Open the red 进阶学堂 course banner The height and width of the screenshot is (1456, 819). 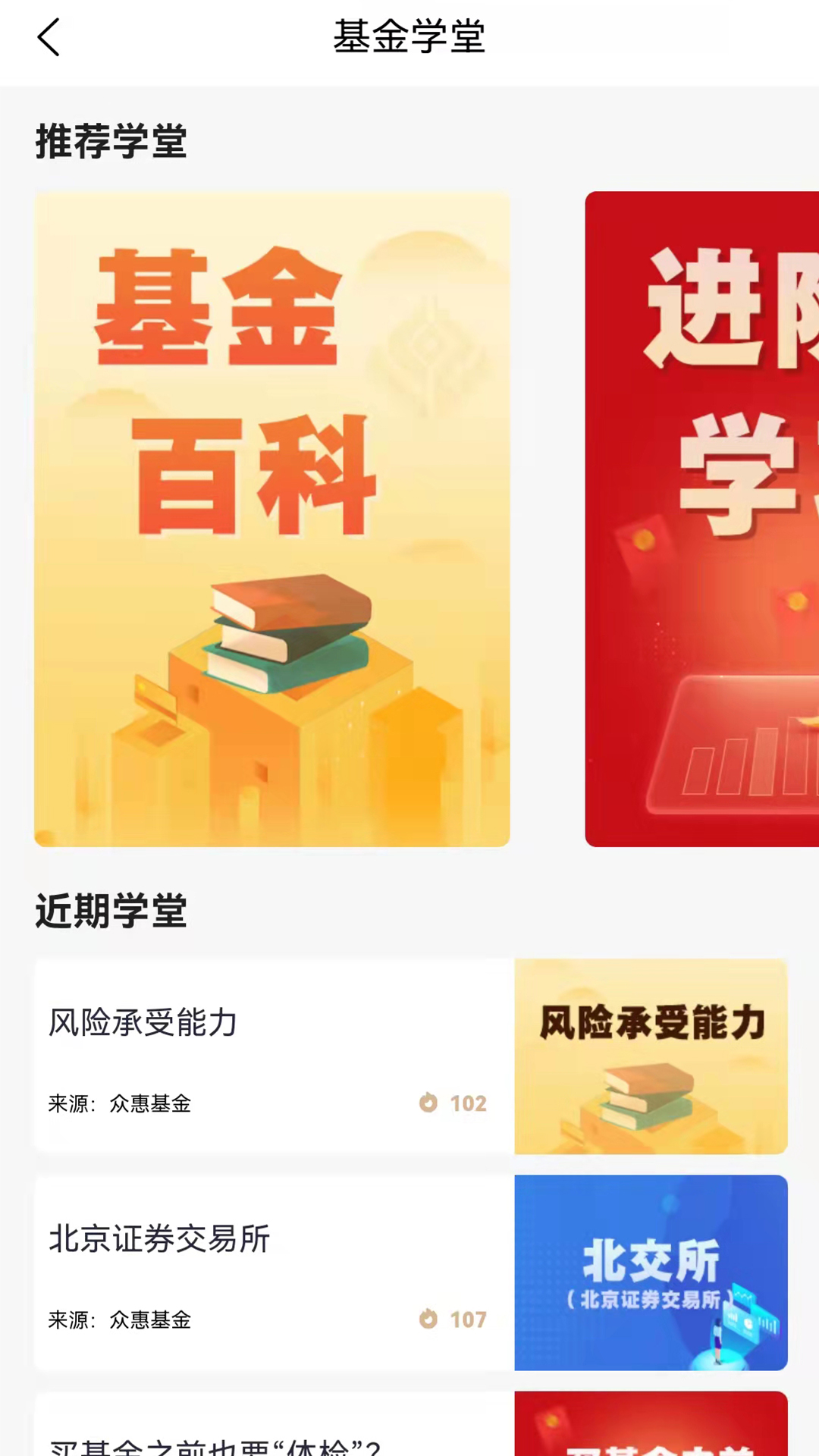pyautogui.click(x=701, y=518)
